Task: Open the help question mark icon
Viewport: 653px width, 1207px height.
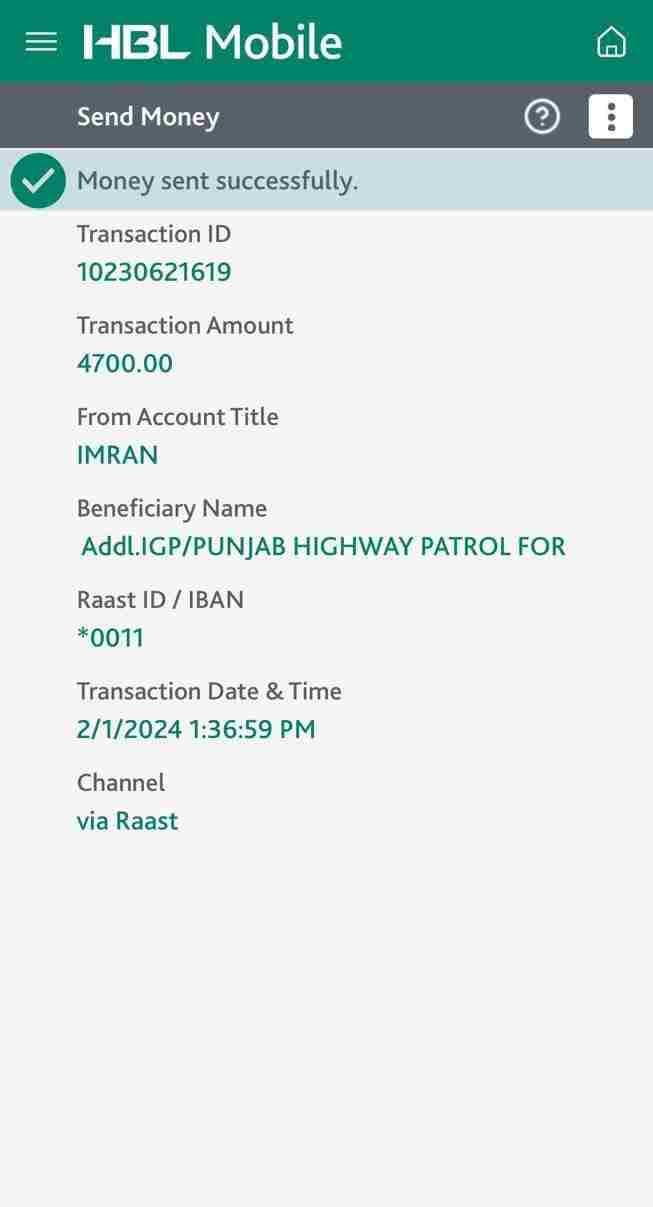Action: click(x=542, y=117)
